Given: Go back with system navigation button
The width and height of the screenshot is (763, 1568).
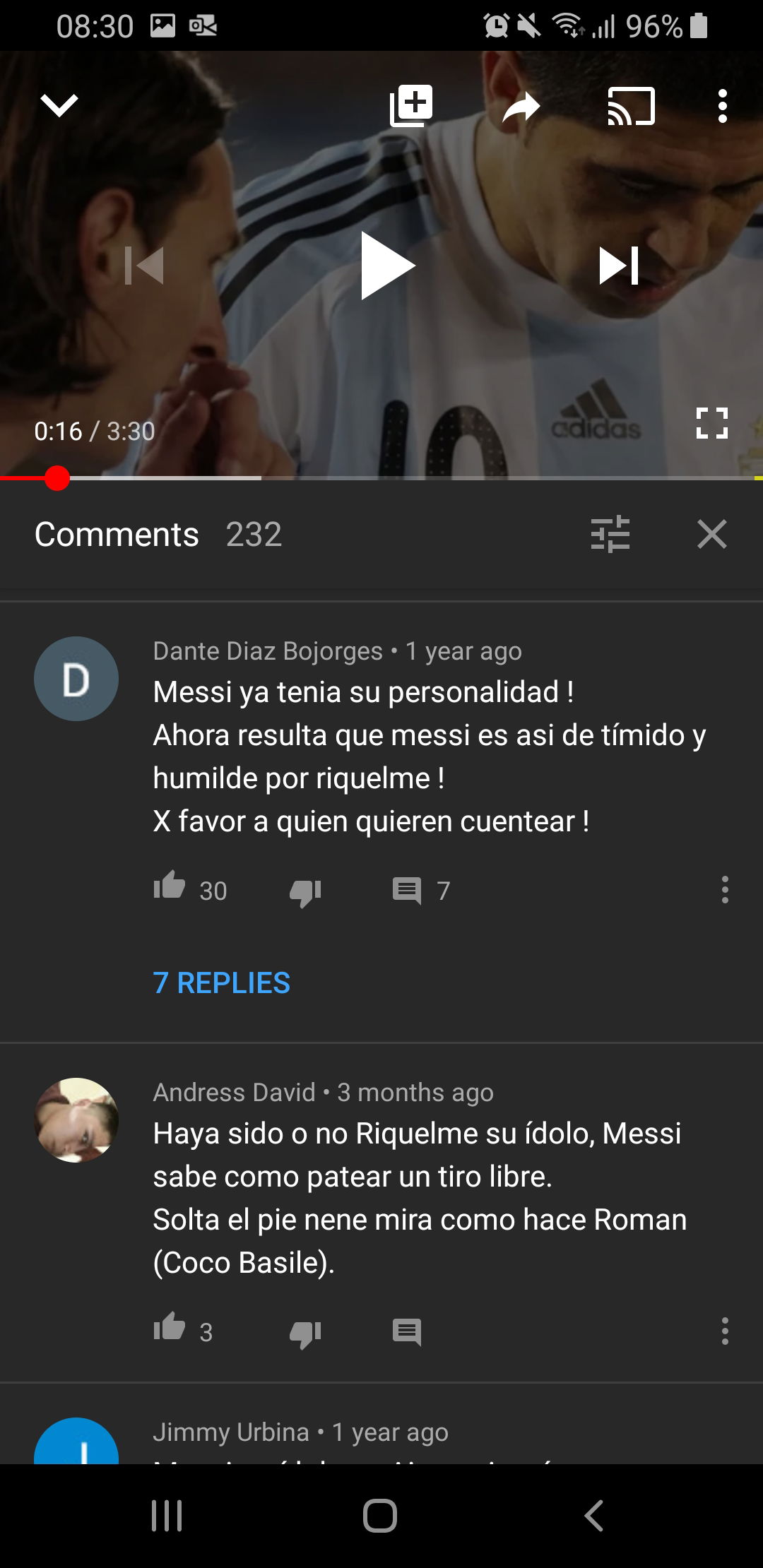Looking at the screenshot, I should (x=593, y=1516).
